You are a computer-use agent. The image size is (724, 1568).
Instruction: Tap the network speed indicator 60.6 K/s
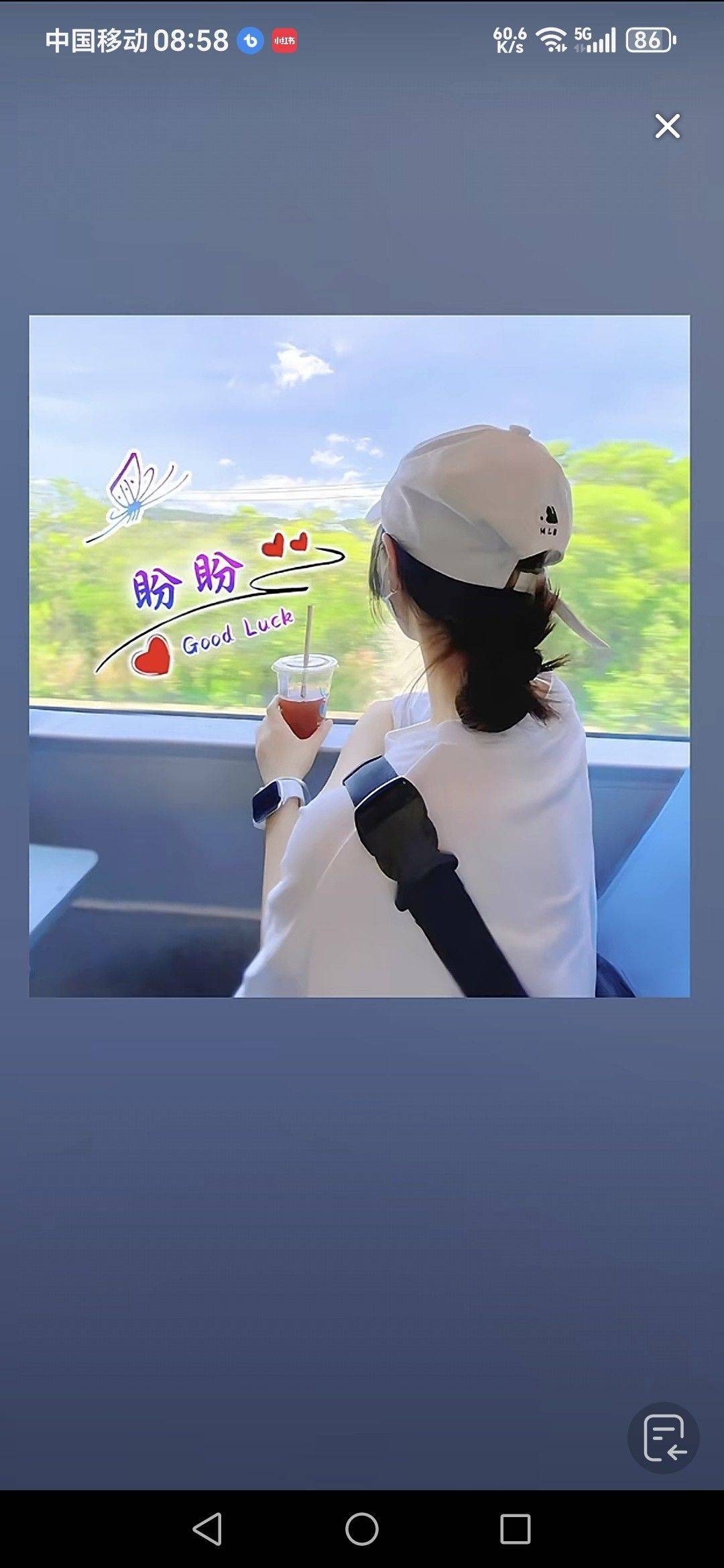pos(509,40)
